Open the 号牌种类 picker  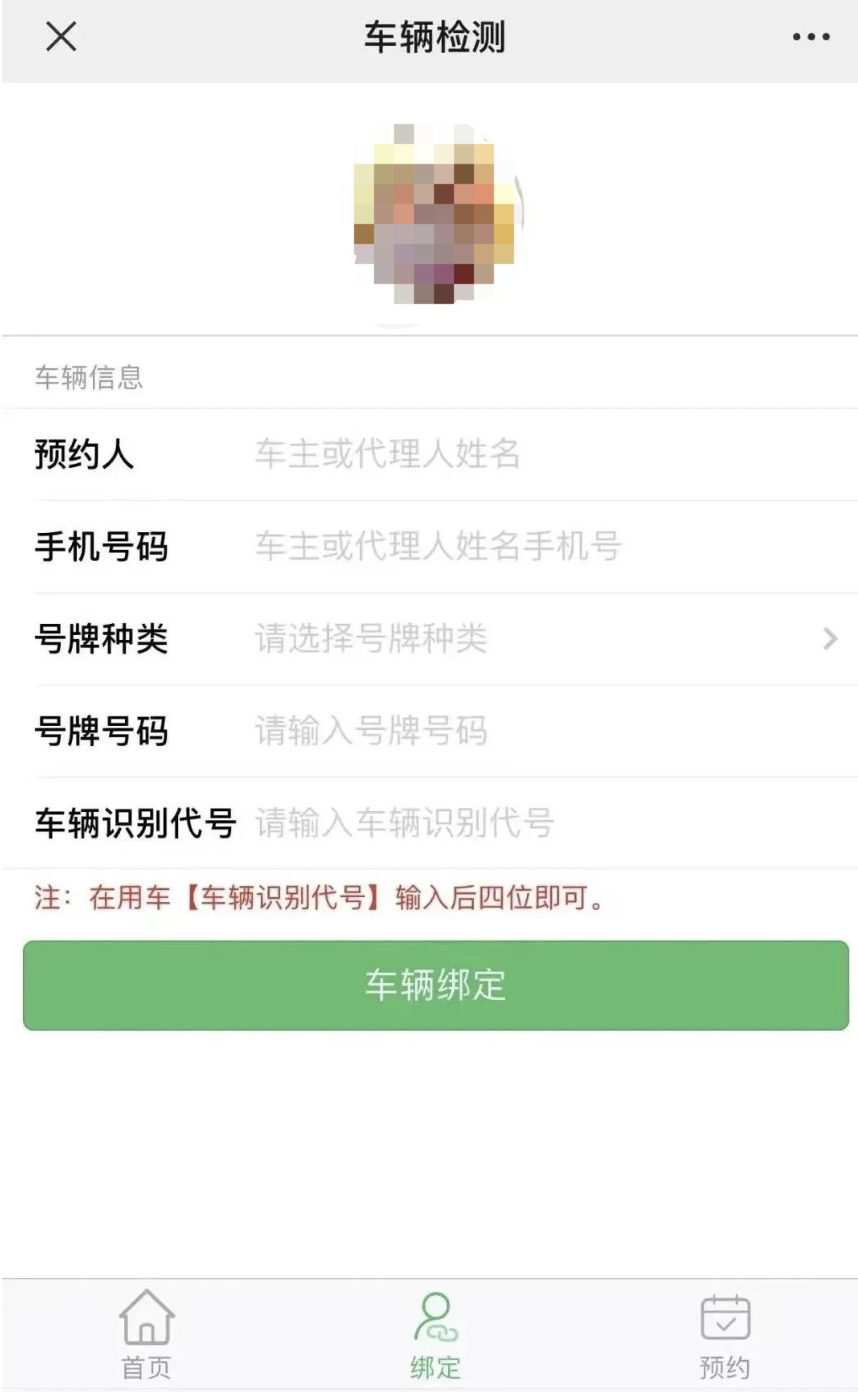click(x=540, y=639)
